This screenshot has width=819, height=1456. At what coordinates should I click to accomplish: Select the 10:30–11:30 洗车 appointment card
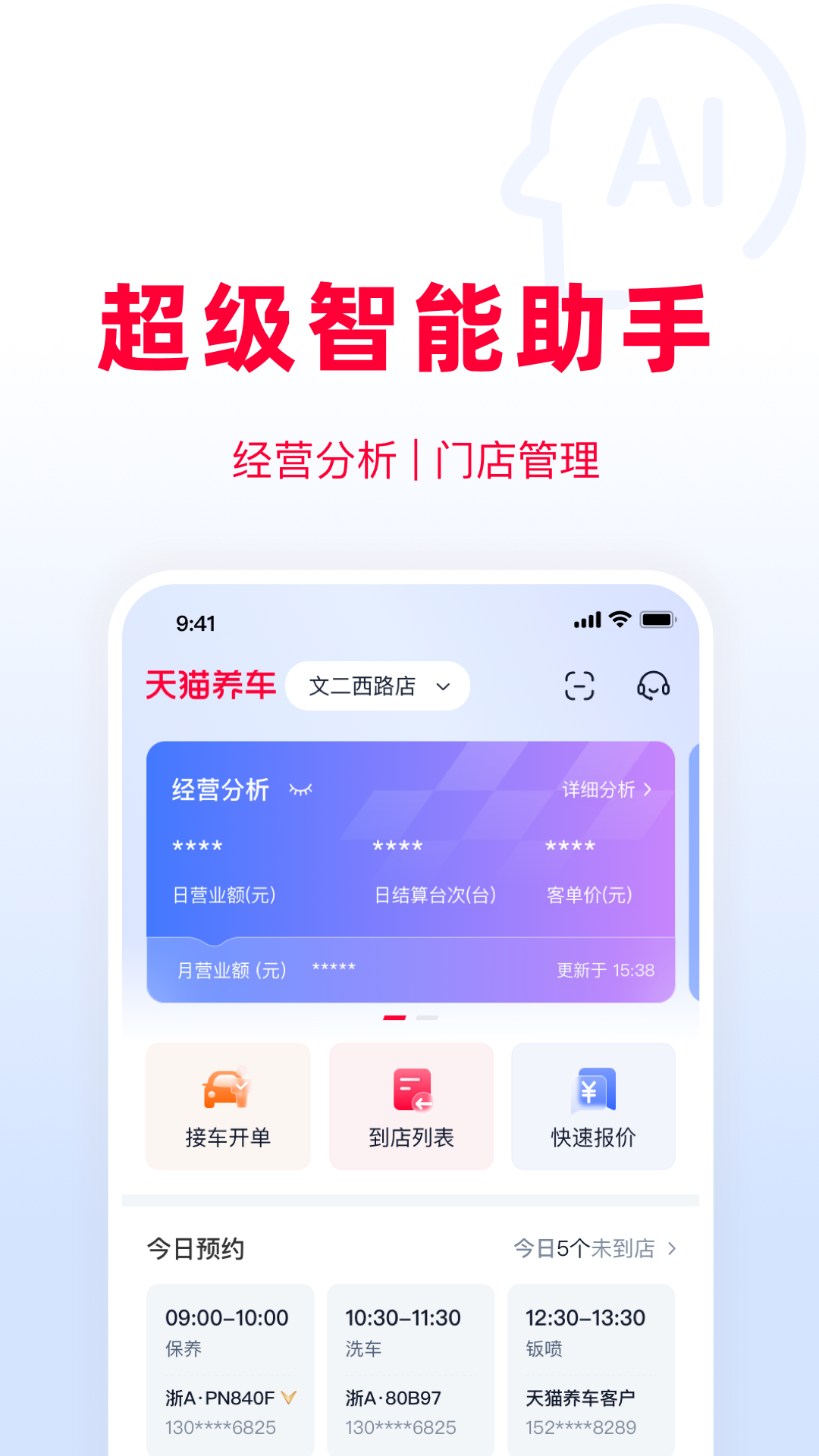pos(412,1365)
